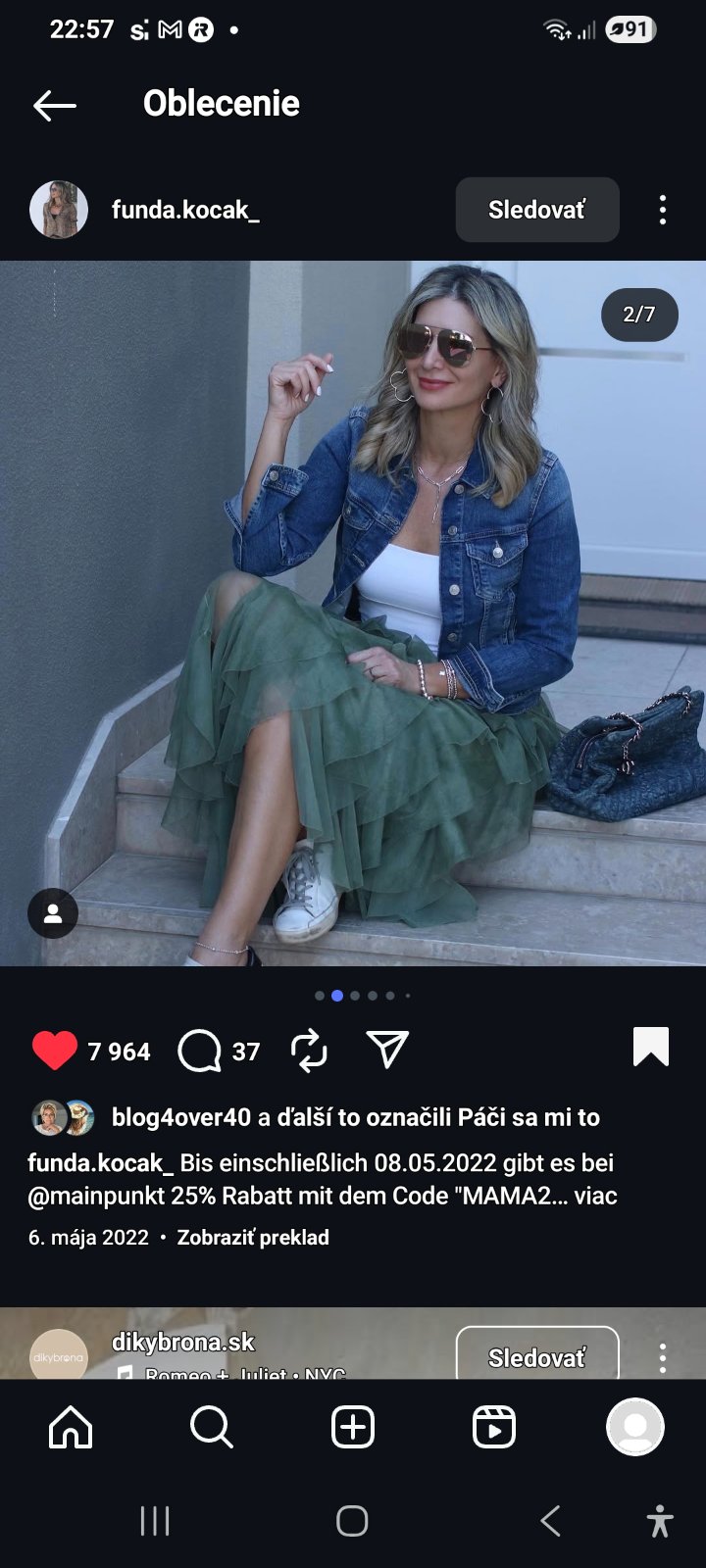Follow dikybrona.sk with the Sledovať button
The image size is (706, 1568).
click(x=536, y=1355)
